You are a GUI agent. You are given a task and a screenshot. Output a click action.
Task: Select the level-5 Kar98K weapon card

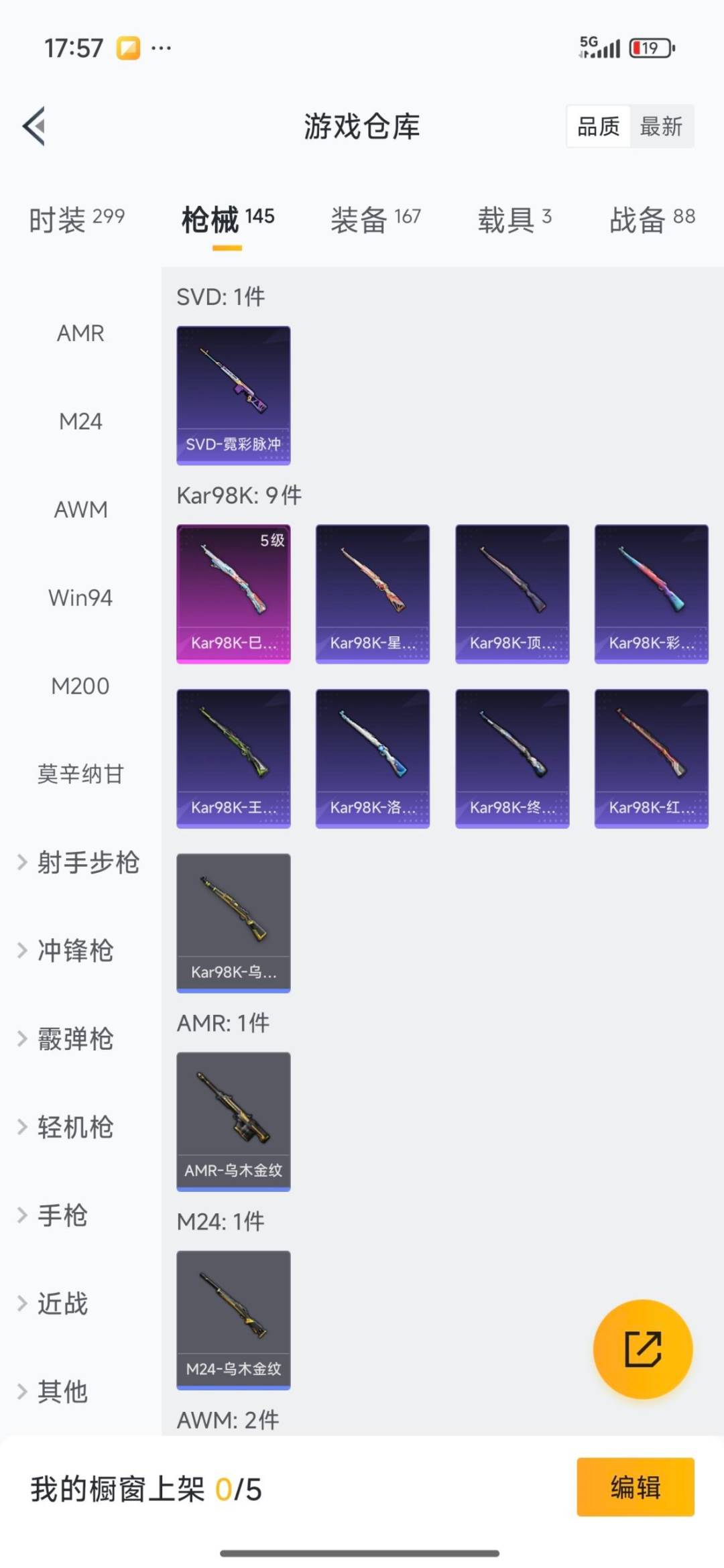tap(233, 593)
